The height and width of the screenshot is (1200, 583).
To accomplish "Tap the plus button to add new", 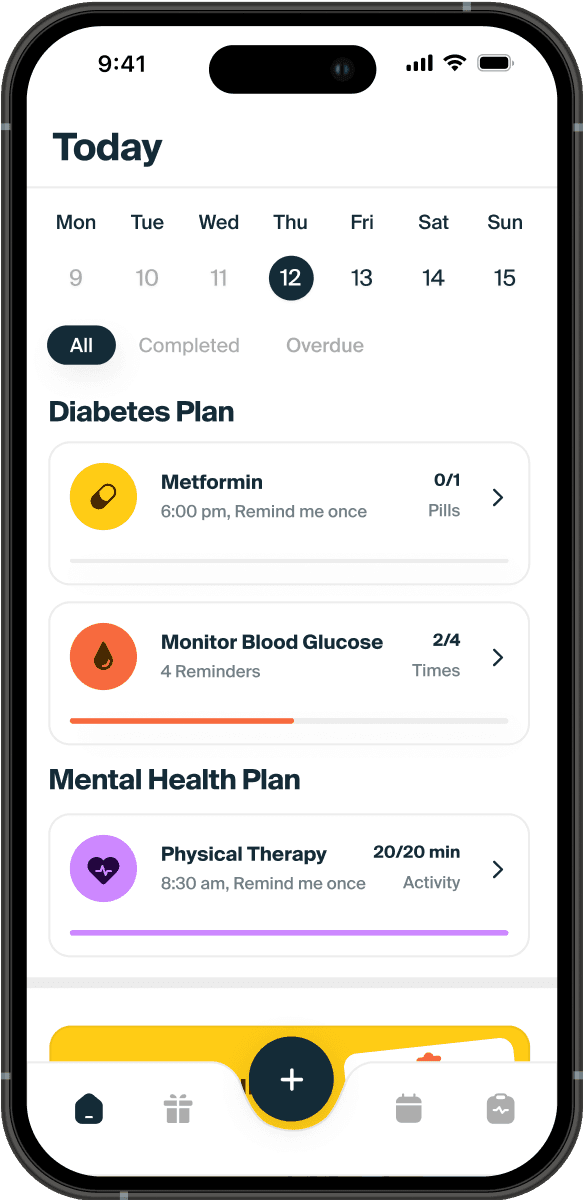I will (x=291, y=1080).
